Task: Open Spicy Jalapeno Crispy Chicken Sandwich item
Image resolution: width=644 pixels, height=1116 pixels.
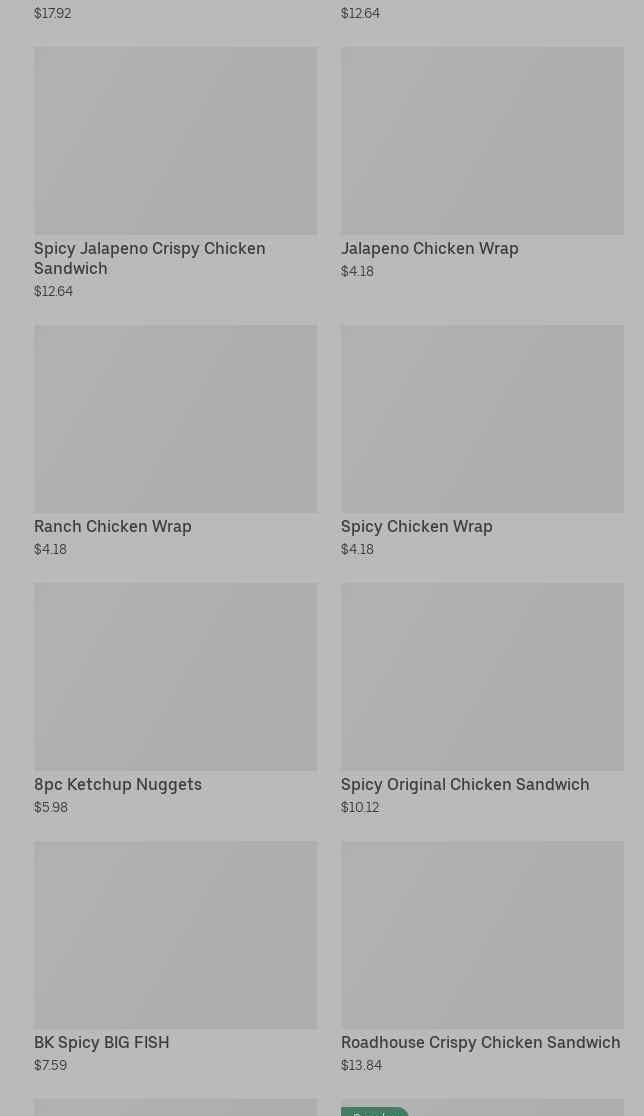Action: click(175, 172)
